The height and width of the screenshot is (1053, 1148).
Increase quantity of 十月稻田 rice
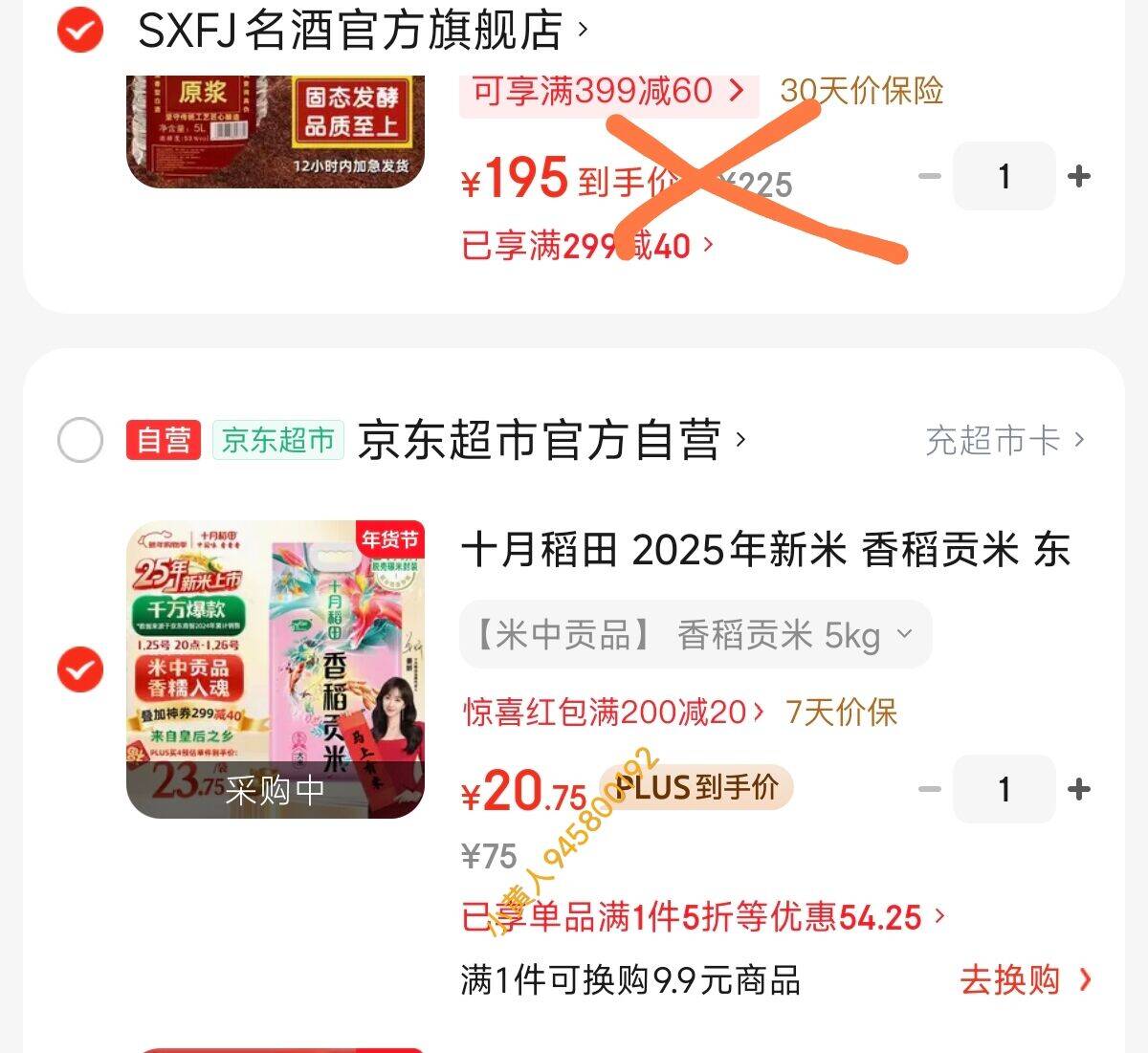tap(1079, 789)
